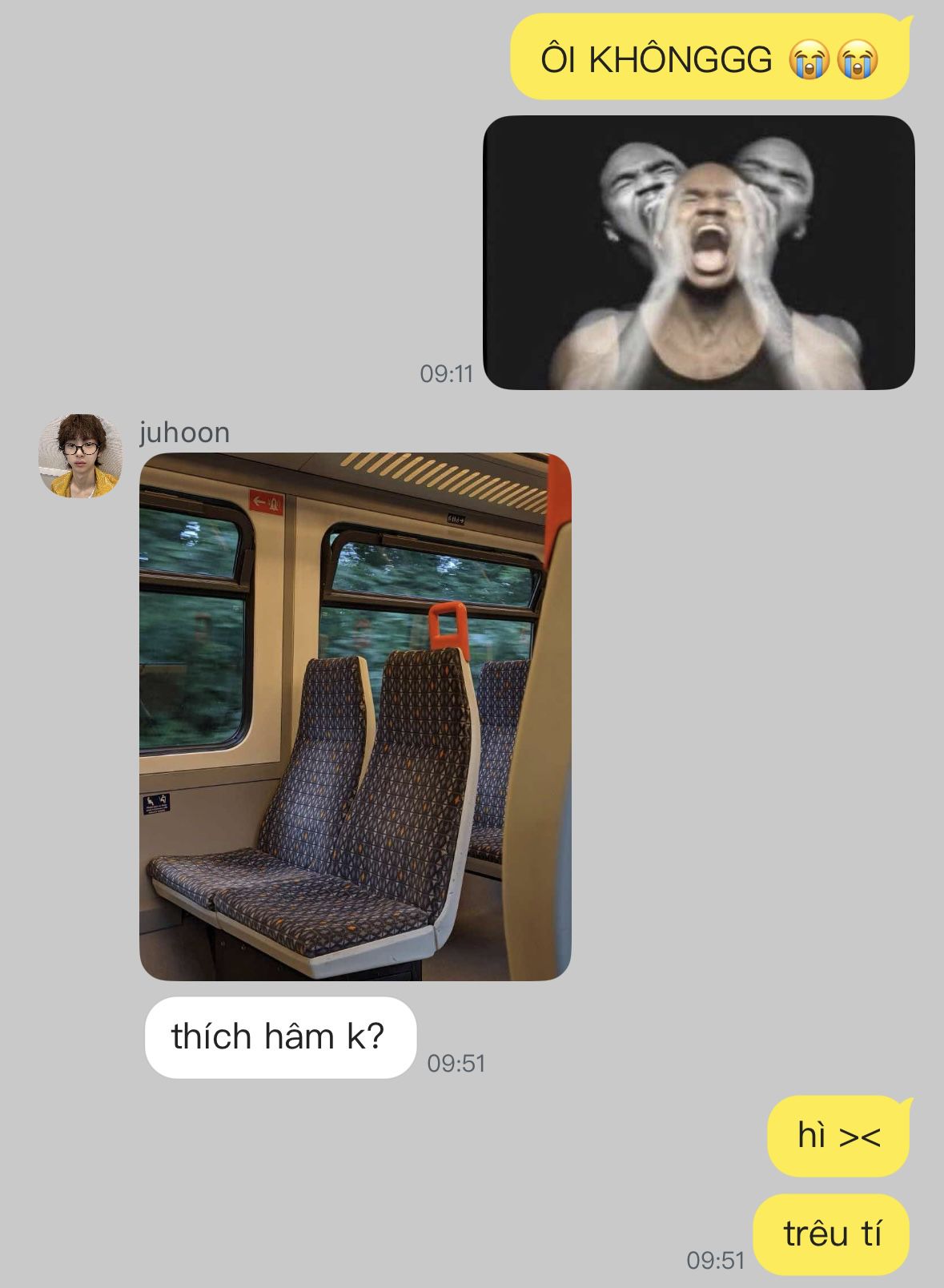944x1288 pixels.
Task: Open the train seats photo from juhoon
Action: click(356, 717)
